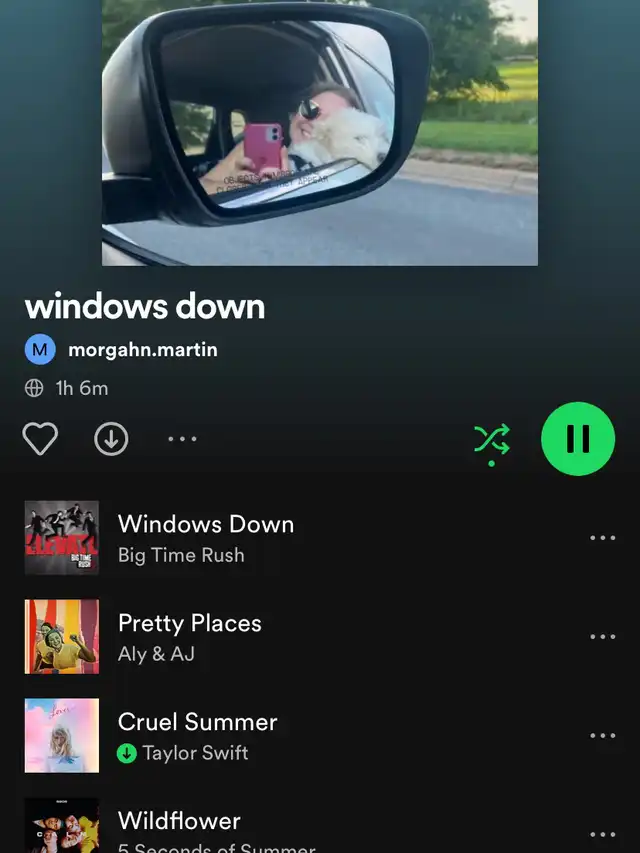Download the playlist for offline listening
Viewport: 640px width, 853px height.
pos(111,438)
